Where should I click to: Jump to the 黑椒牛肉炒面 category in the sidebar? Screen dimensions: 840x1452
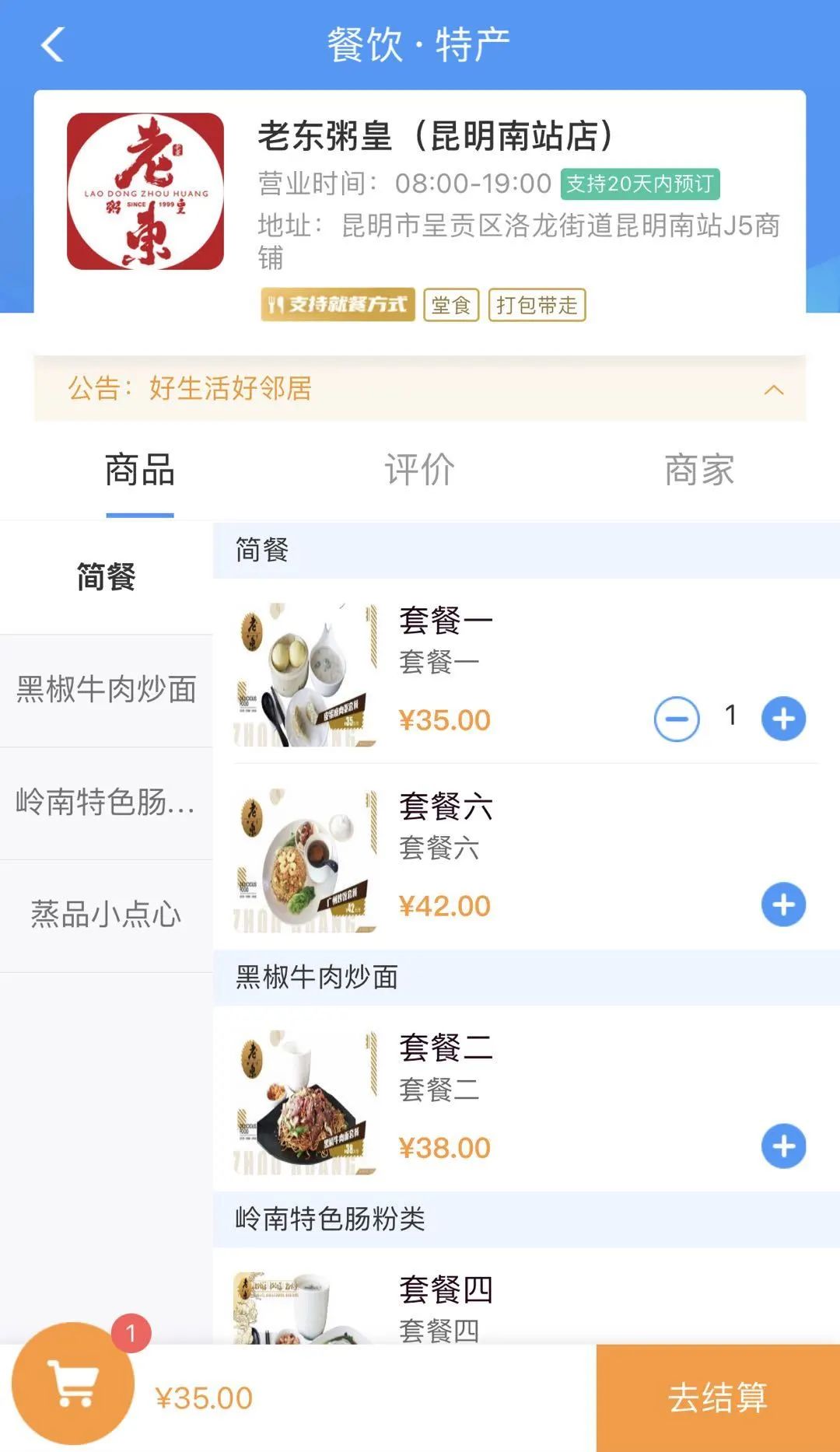click(107, 690)
